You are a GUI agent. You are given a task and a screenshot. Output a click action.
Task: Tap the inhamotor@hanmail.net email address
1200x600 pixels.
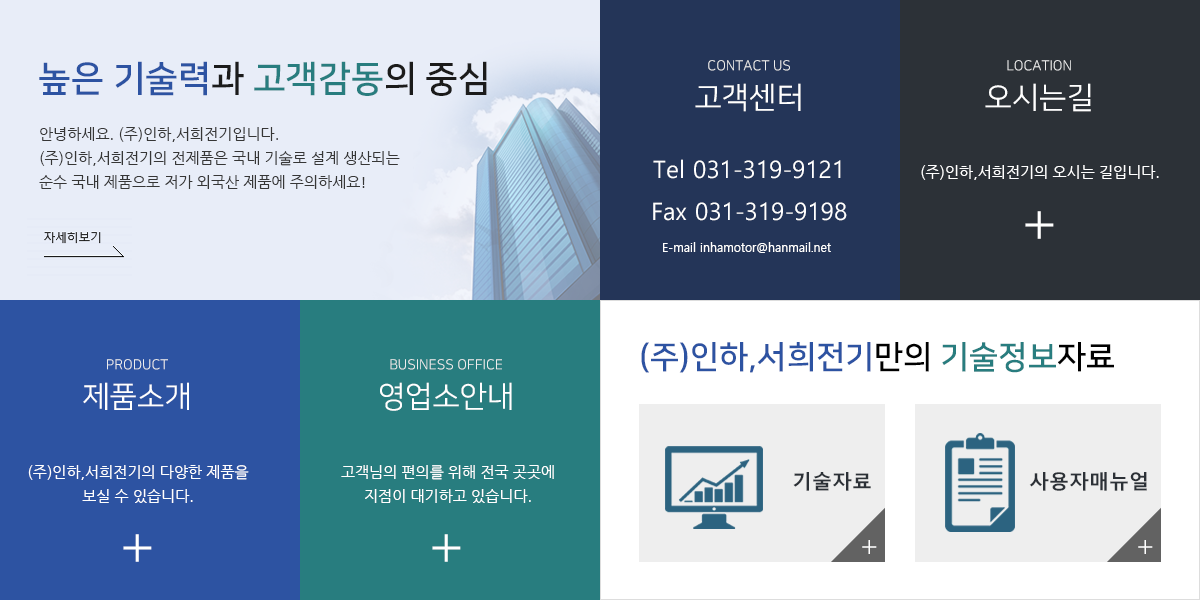765,248
